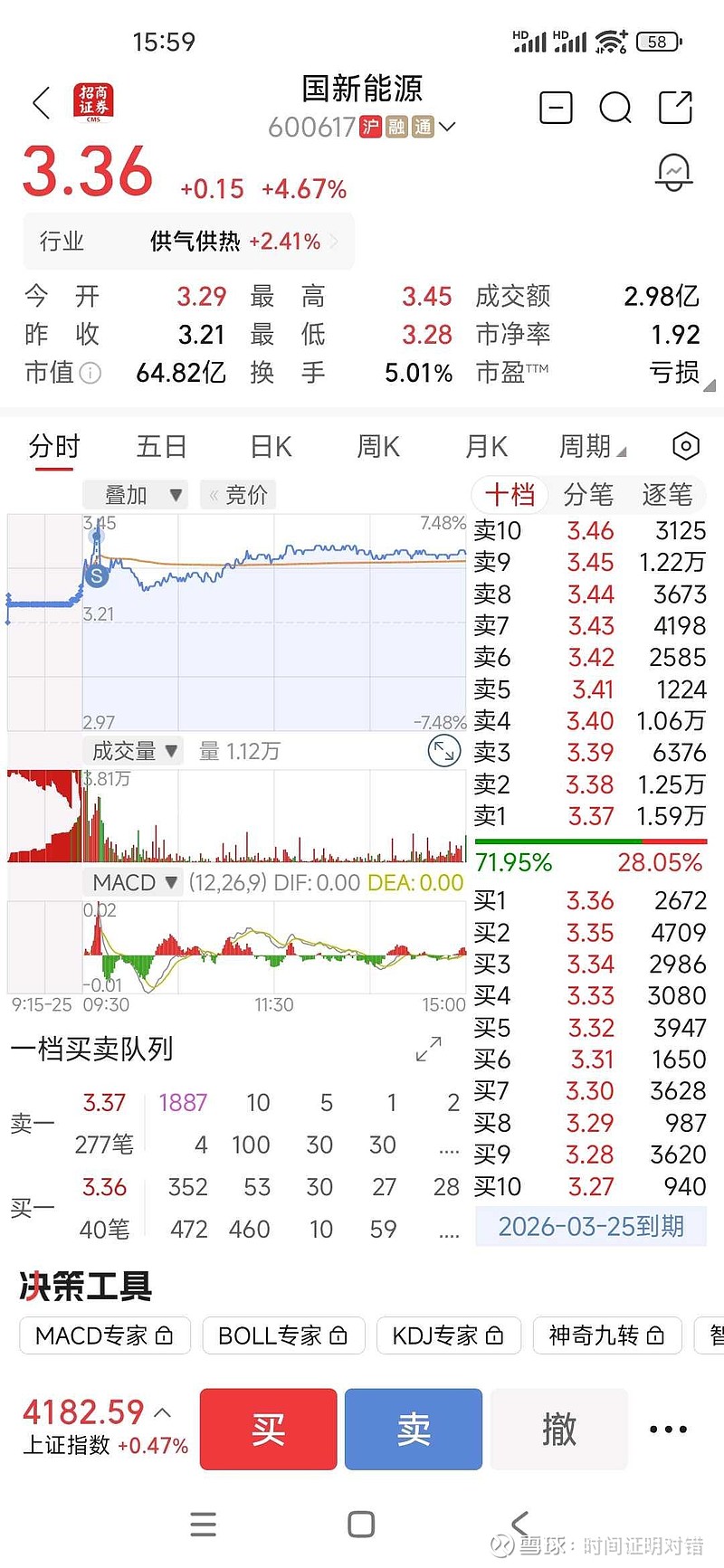Tap the blue 卖 sell button
The height and width of the screenshot is (1568, 724).
[x=414, y=1429]
